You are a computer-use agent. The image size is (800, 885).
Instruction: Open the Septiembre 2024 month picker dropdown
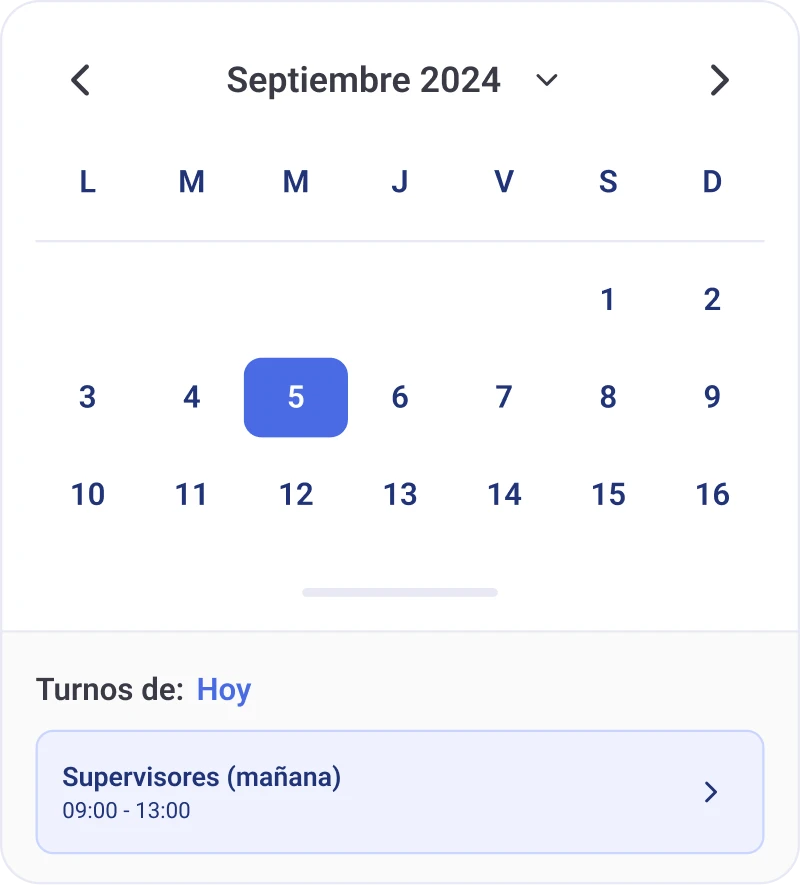pos(546,80)
